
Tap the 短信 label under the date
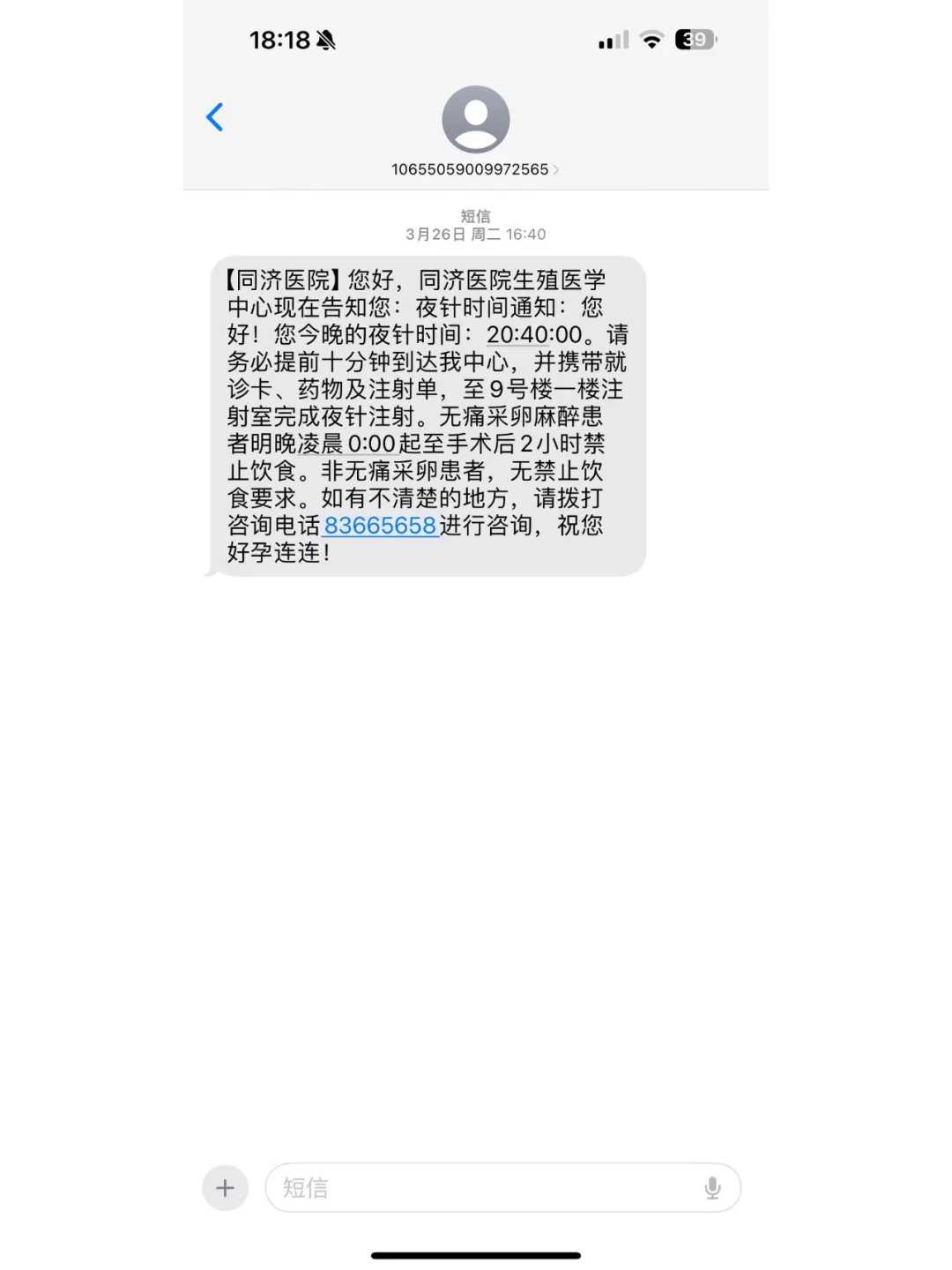(474, 215)
